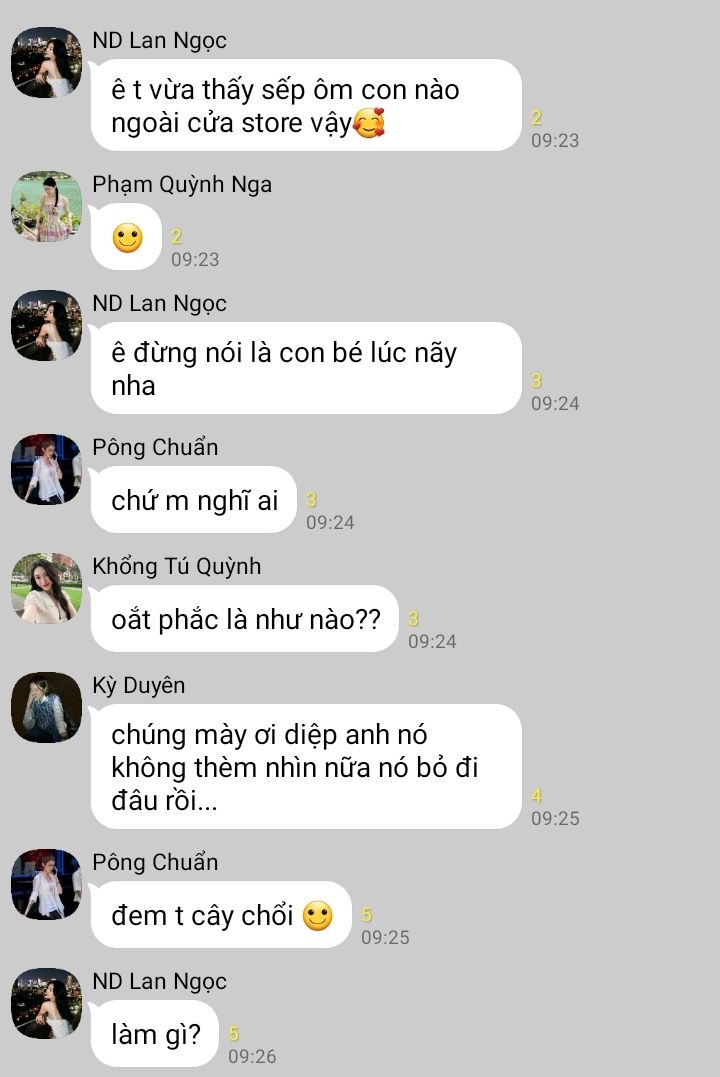Open ND Lan Ngọc's avatar beside "làm gì?"
The width and height of the screenshot is (720, 1077).
46,1003
